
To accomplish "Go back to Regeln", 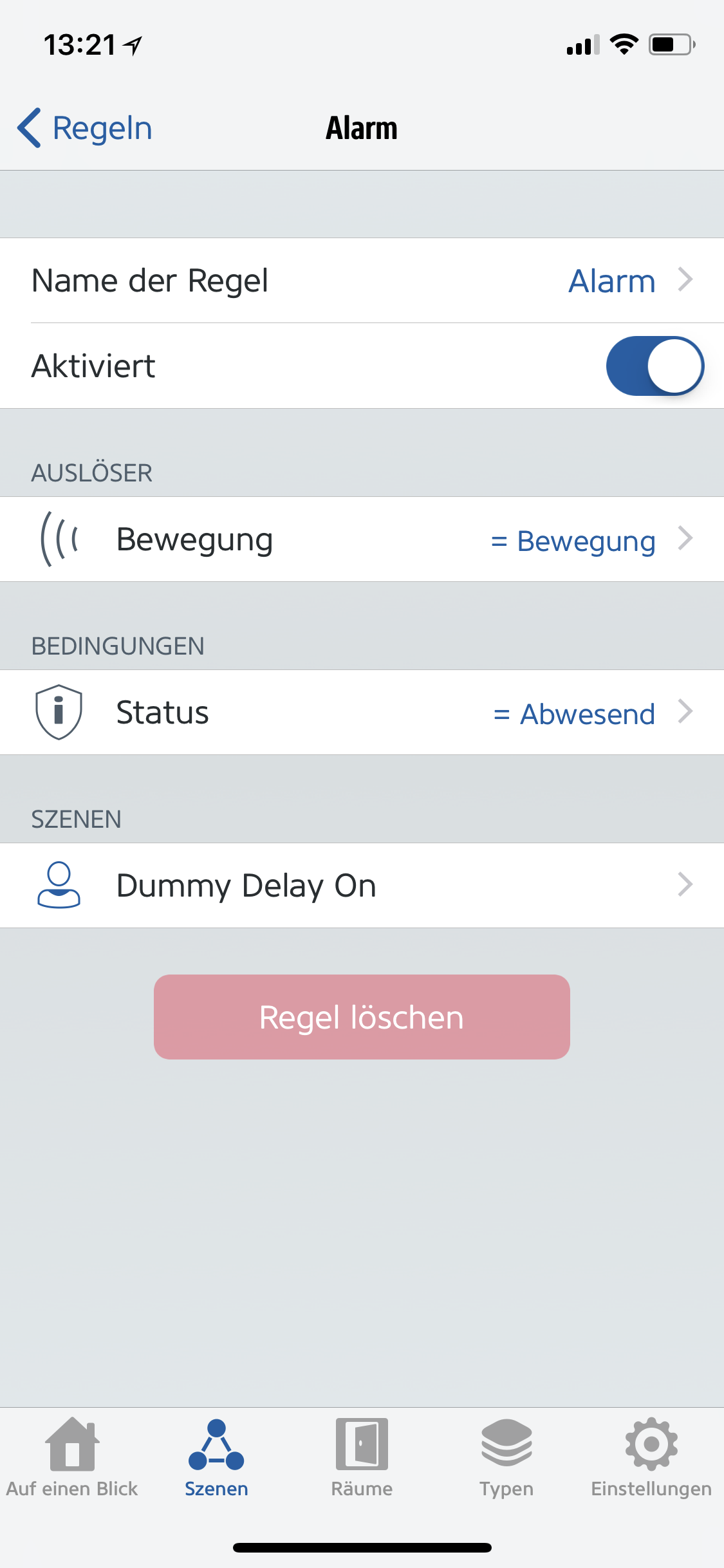I will (x=85, y=128).
